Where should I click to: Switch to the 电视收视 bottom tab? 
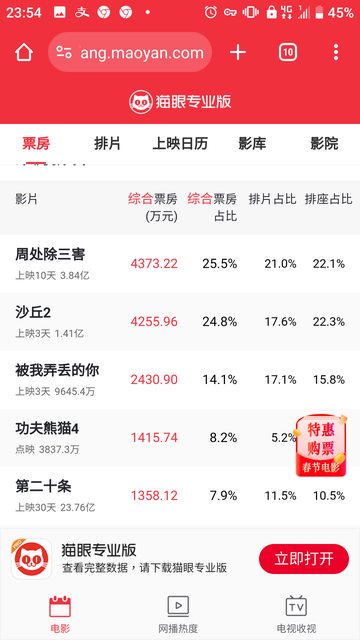pyautogui.click(x=296, y=614)
